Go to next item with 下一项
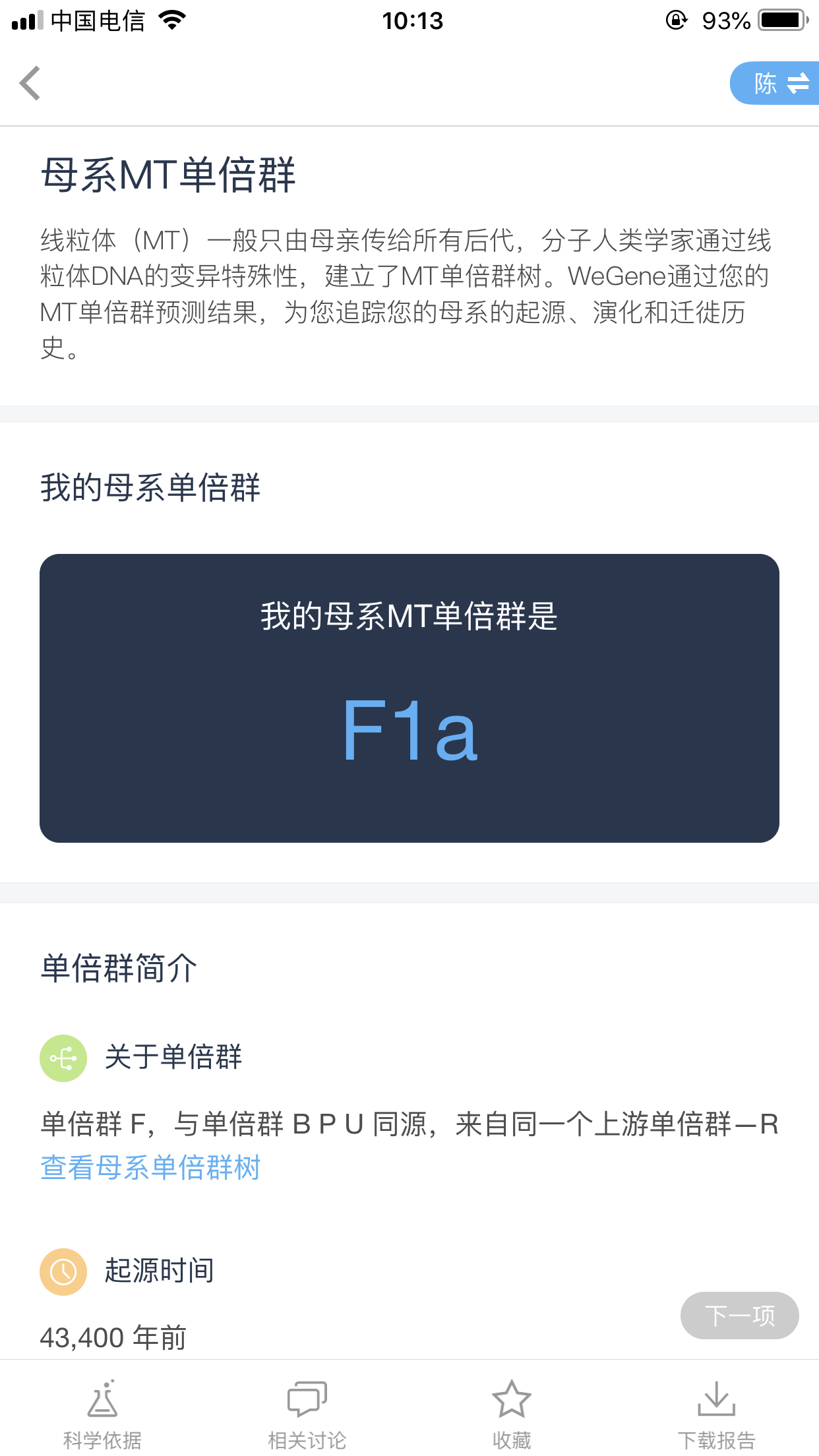Screen dimensions: 819x1456 739,1315
